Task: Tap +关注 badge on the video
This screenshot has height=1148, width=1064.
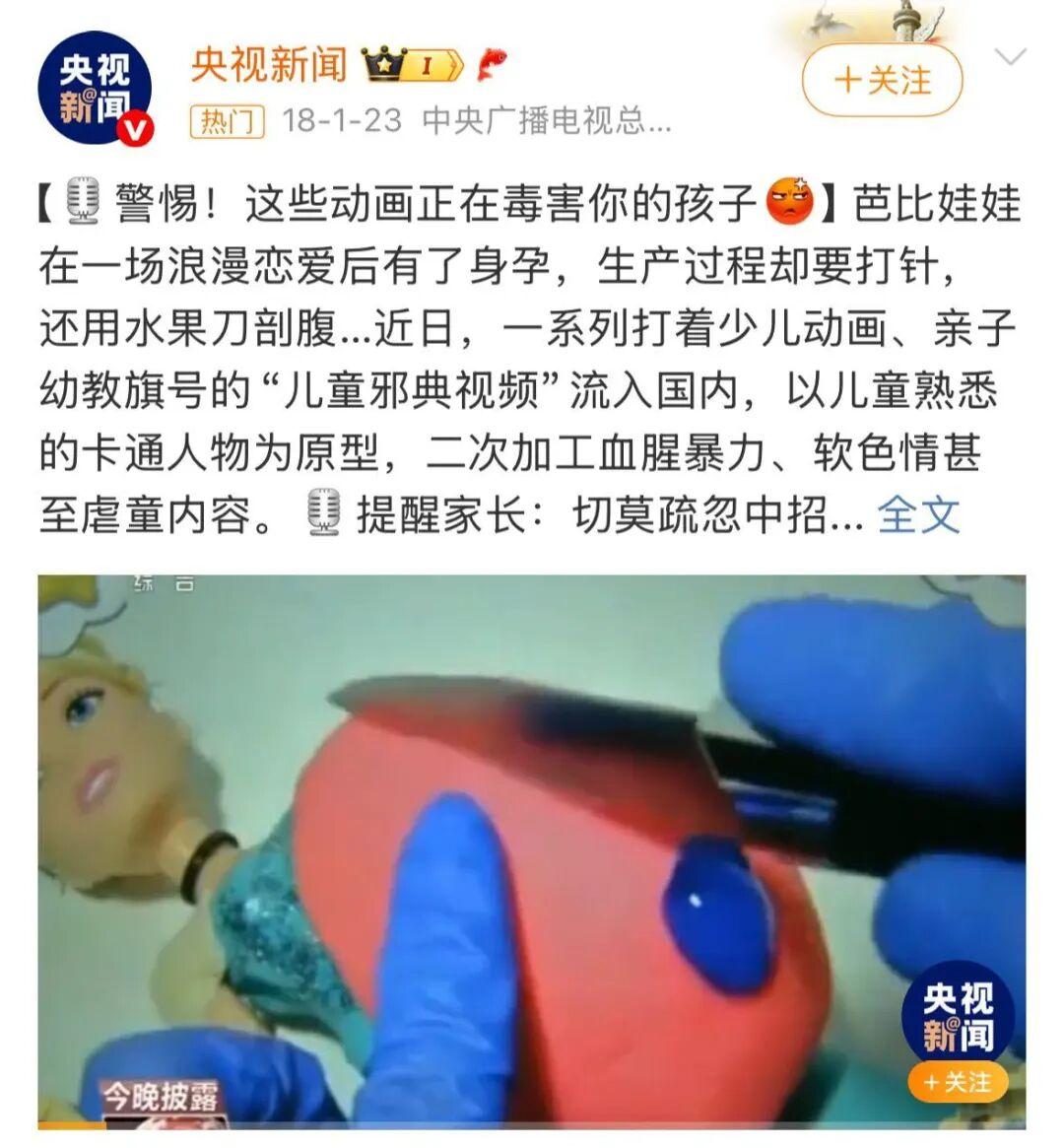Action: (x=957, y=1082)
